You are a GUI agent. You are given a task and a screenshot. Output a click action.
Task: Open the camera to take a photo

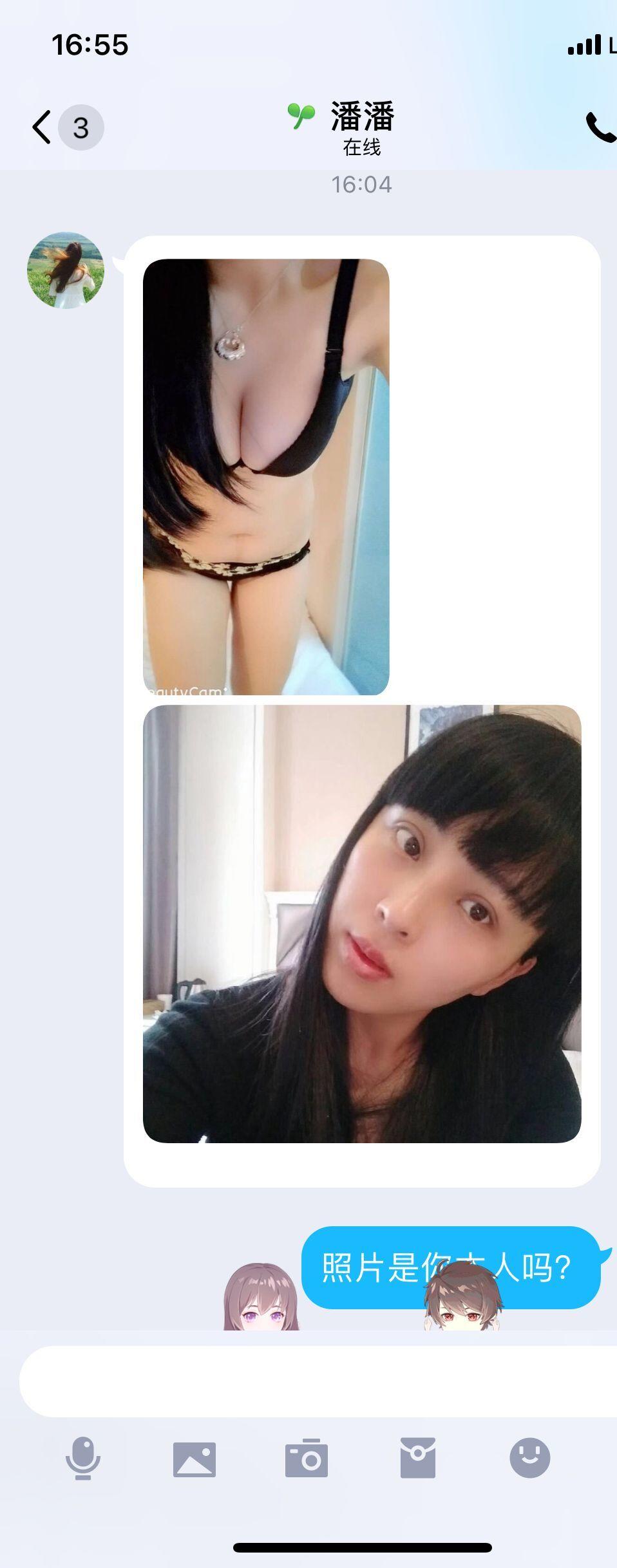pyautogui.click(x=307, y=1459)
